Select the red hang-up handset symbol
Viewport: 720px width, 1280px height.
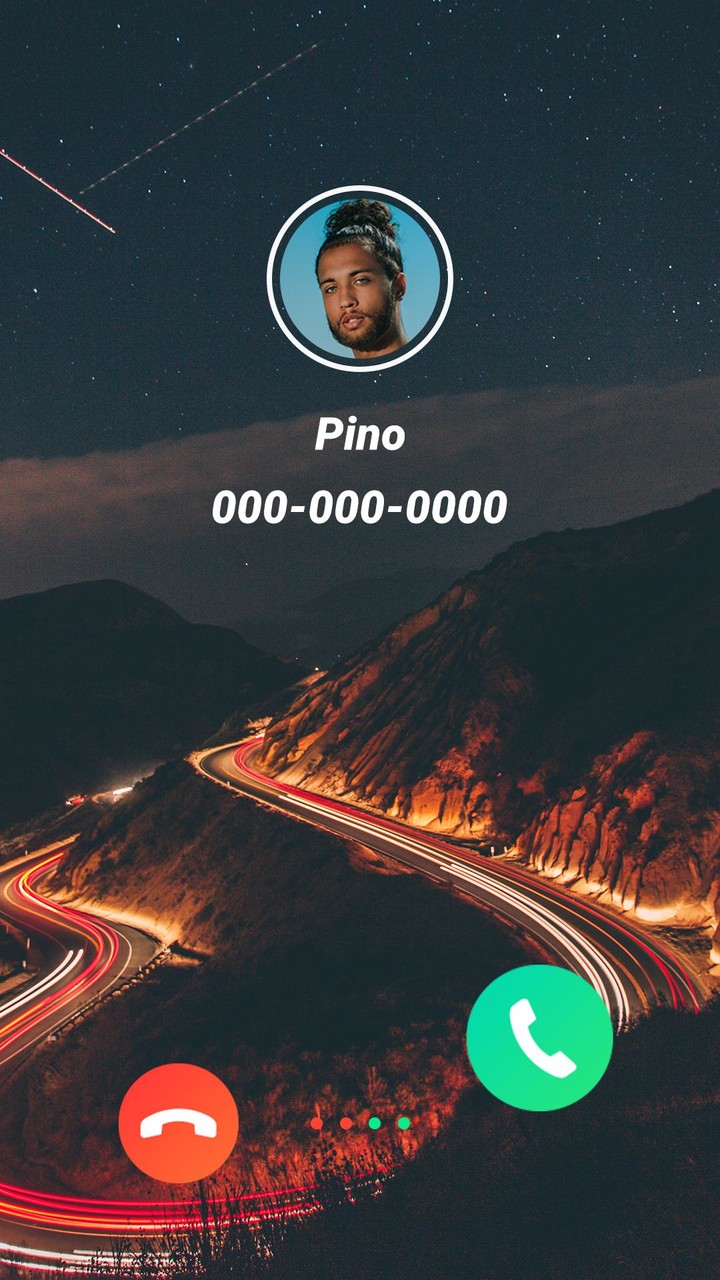(x=178, y=1123)
